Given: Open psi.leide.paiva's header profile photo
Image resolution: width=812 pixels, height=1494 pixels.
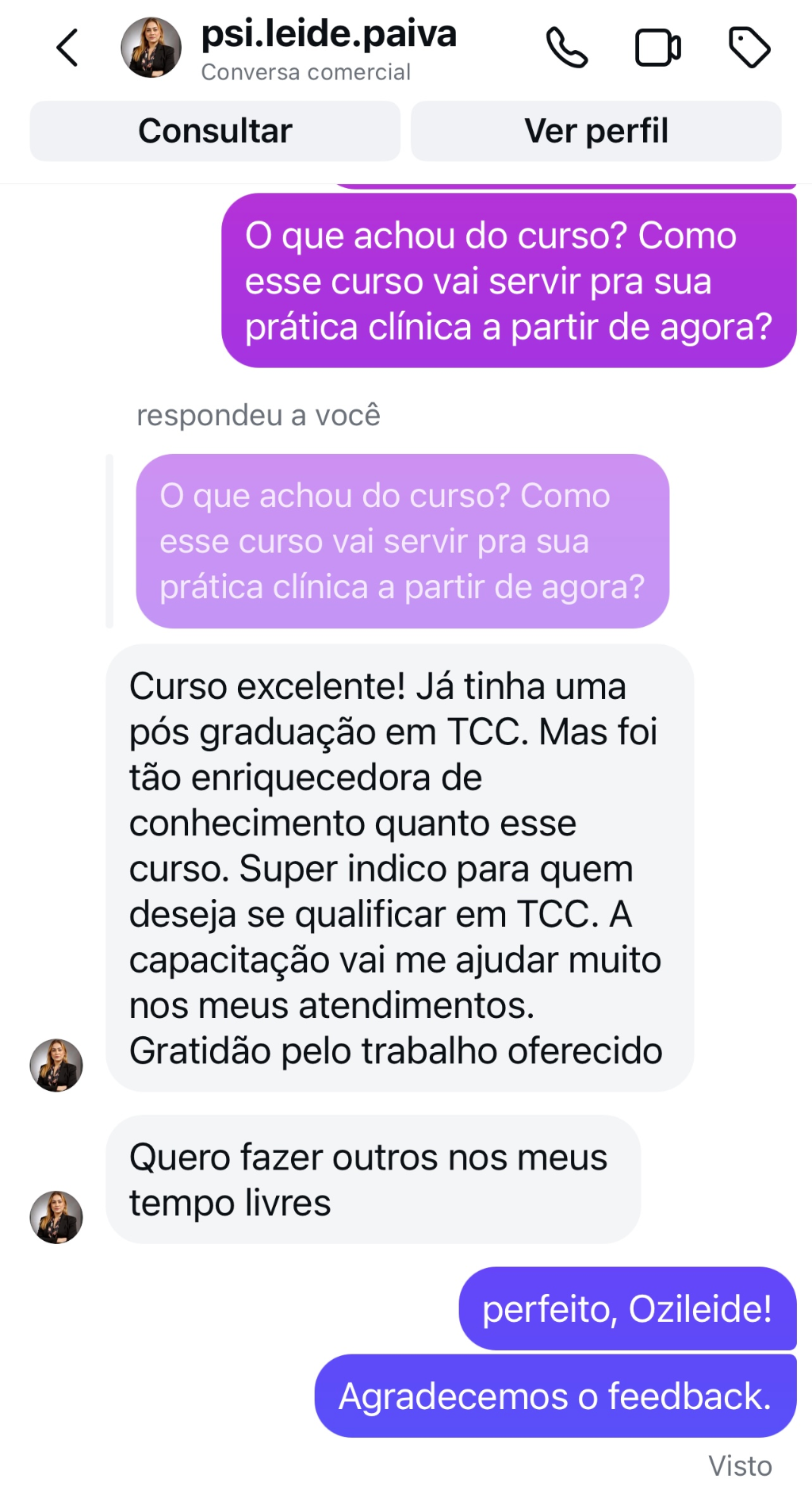Looking at the screenshot, I should pos(151,48).
